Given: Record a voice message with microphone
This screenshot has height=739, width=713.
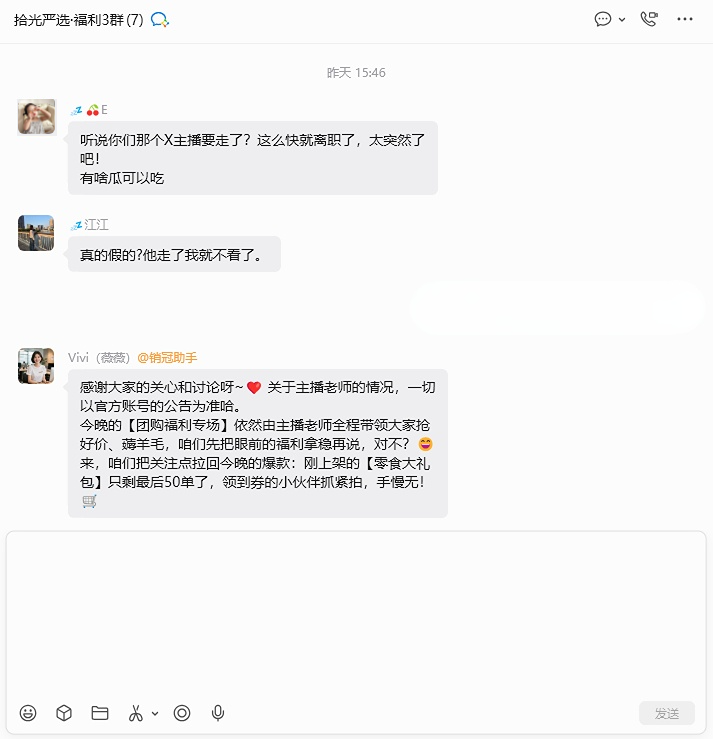Looking at the screenshot, I should coord(218,713).
